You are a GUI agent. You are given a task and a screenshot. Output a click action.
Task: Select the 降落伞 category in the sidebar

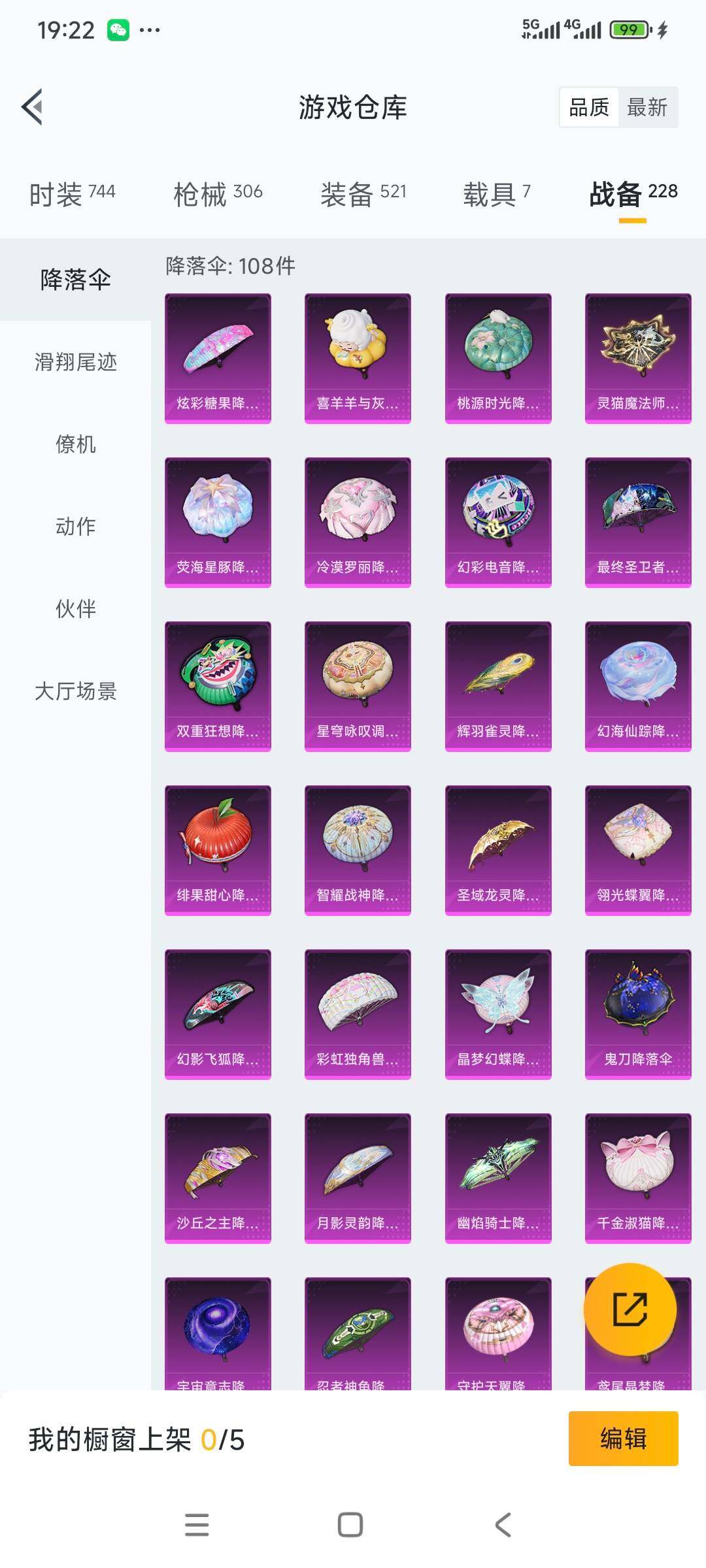(73, 278)
